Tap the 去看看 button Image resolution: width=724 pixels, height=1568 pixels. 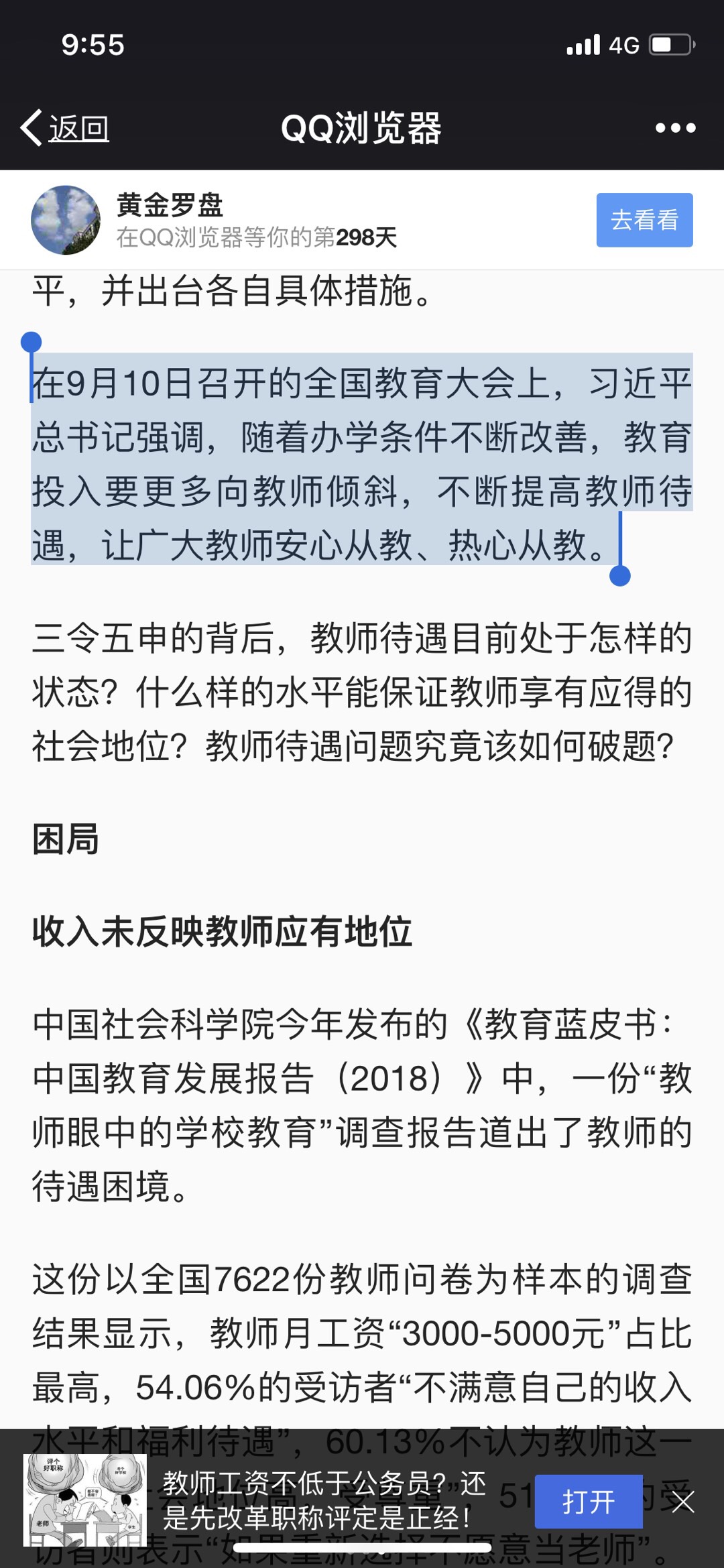tap(644, 220)
